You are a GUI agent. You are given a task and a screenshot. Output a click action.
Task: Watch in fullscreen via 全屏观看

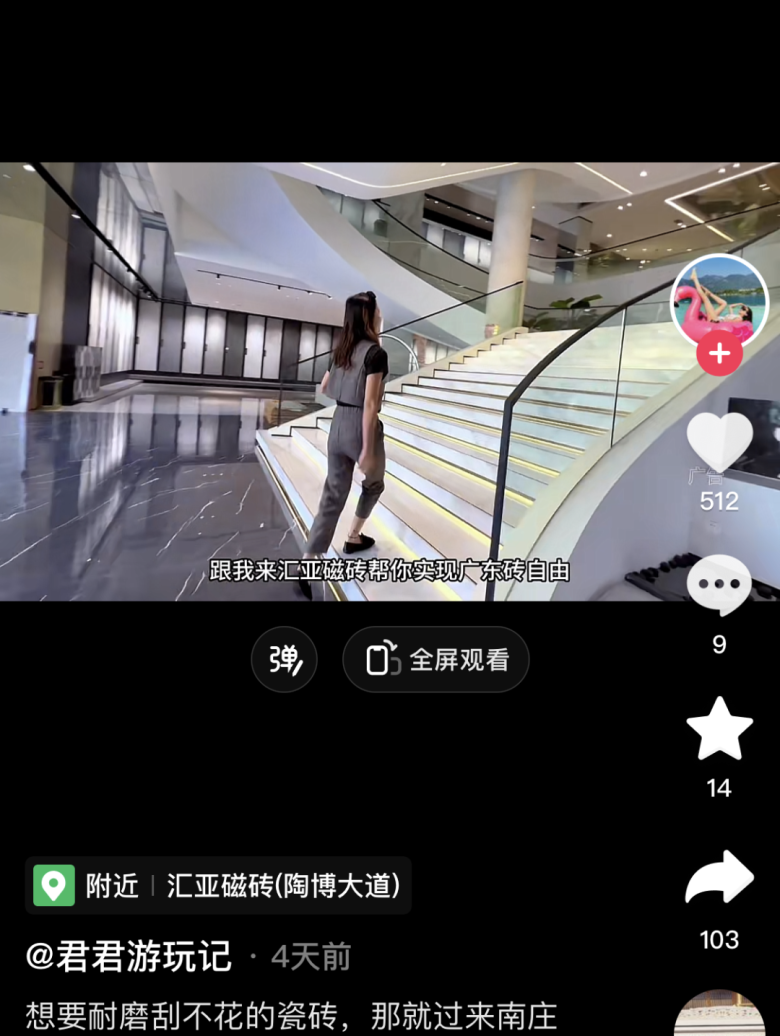pos(436,660)
